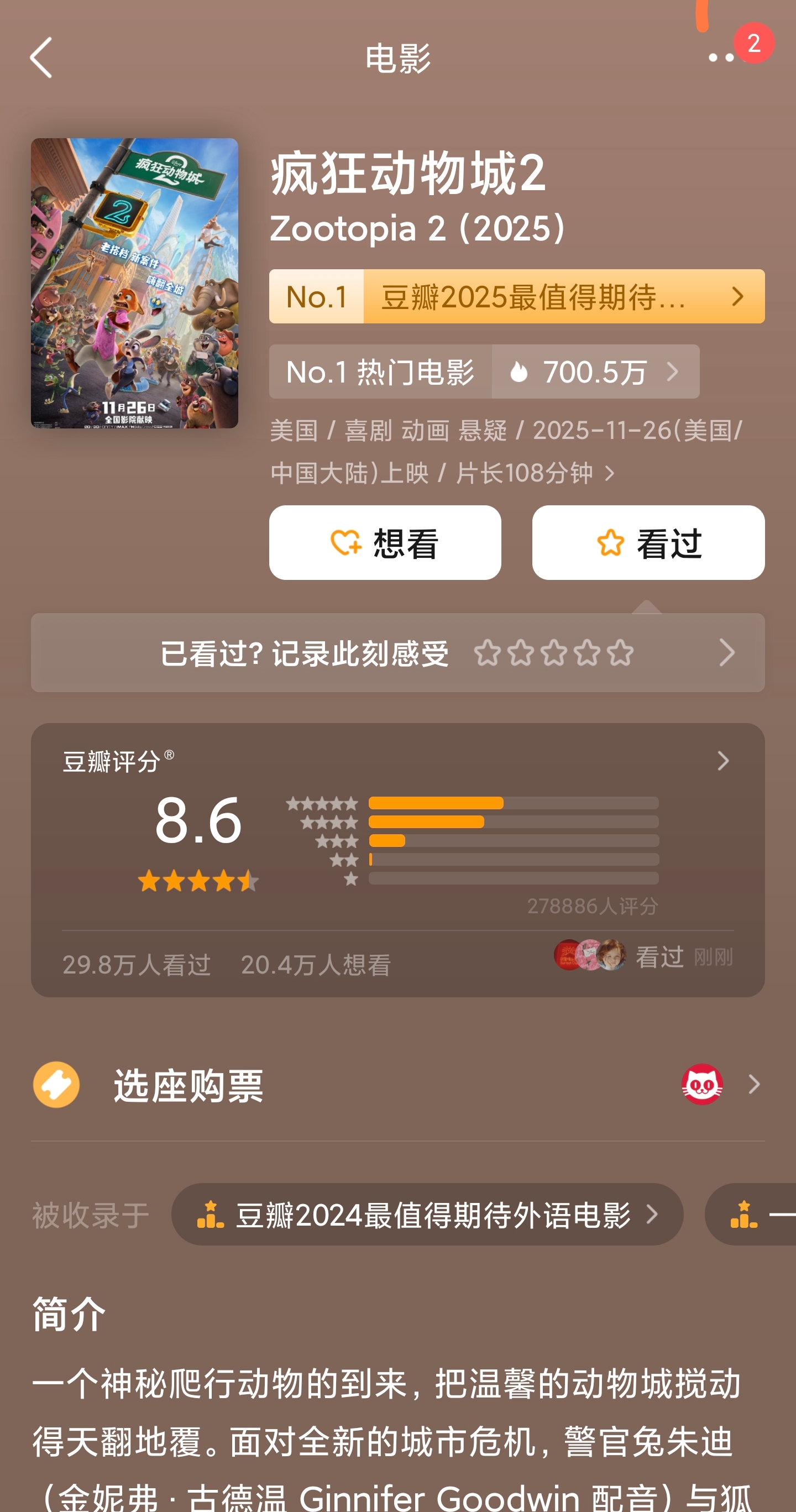This screenshot has width=796, height=1512.
Task: Go back from the movie page
Action: 41,57
